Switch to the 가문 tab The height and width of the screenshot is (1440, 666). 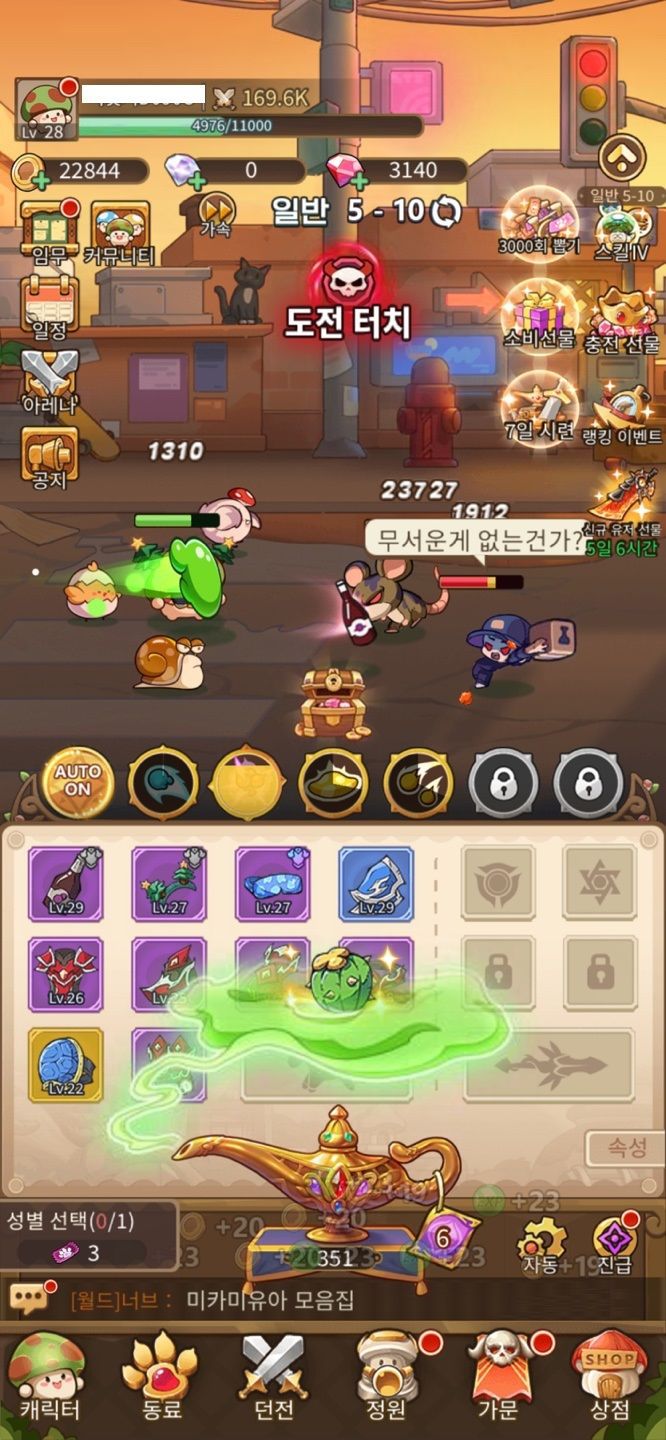497,1378
